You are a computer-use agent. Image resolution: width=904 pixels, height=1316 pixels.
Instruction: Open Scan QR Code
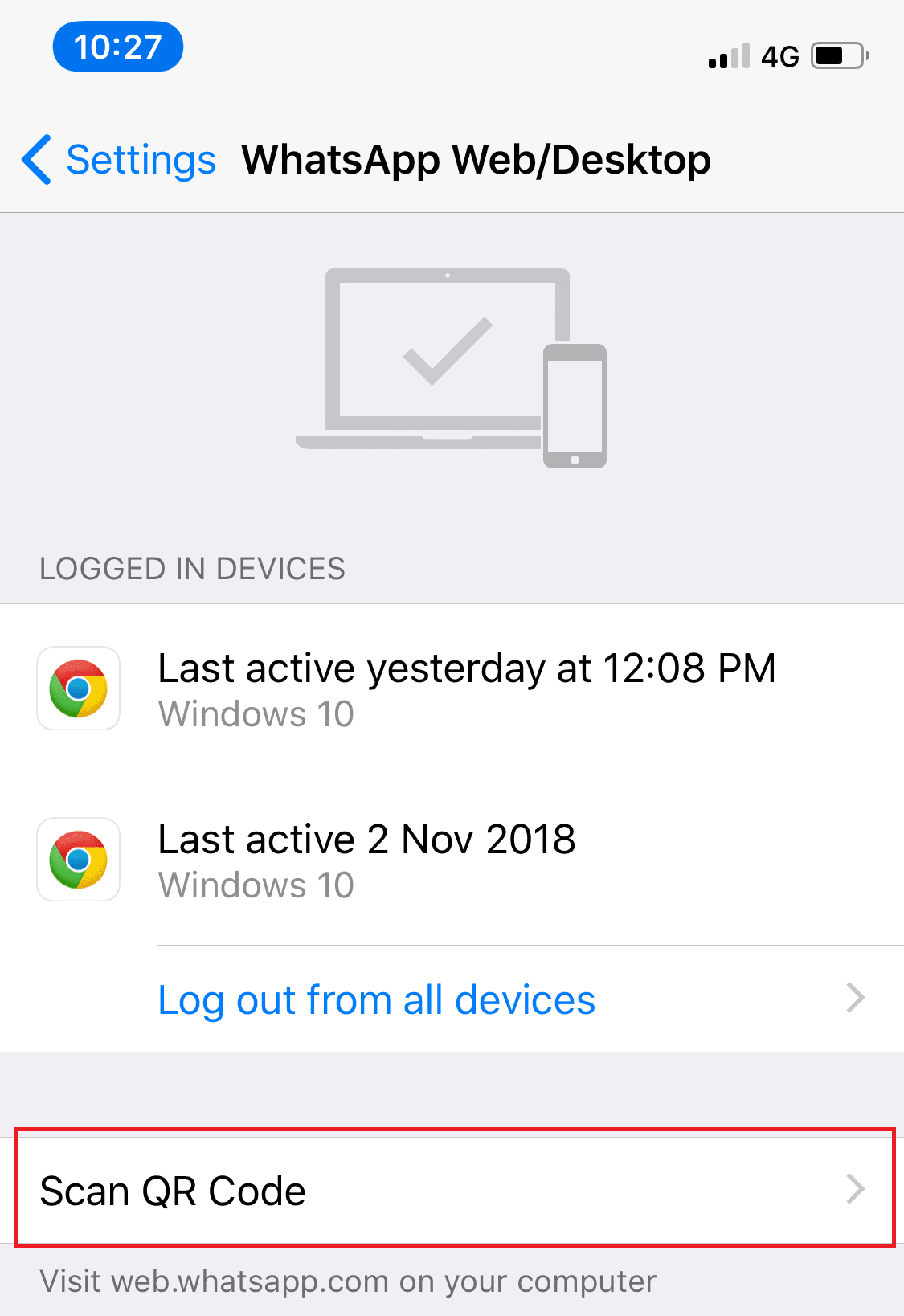click(x=454, y=1190)
